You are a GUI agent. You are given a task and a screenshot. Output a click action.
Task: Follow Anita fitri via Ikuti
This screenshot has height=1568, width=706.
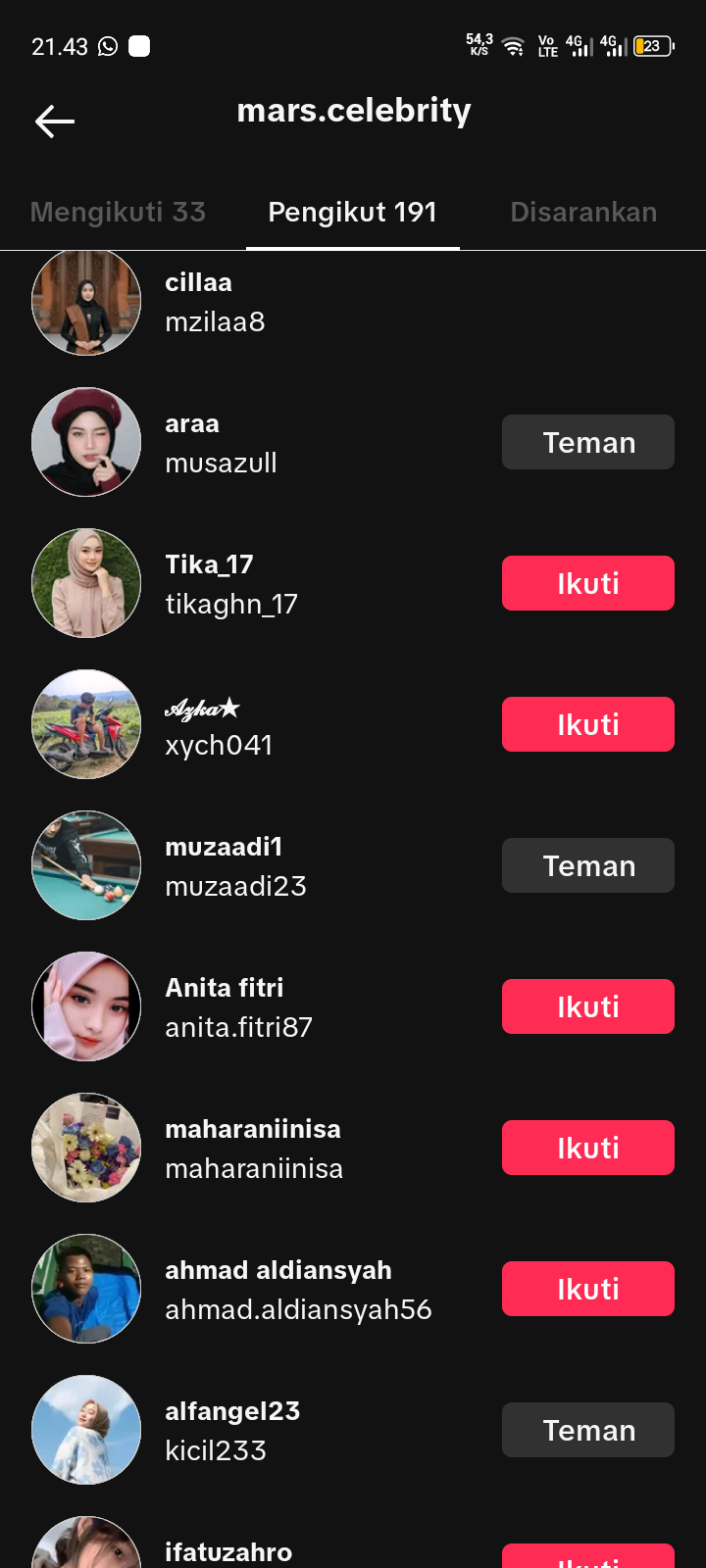[x=587, y=1006]
